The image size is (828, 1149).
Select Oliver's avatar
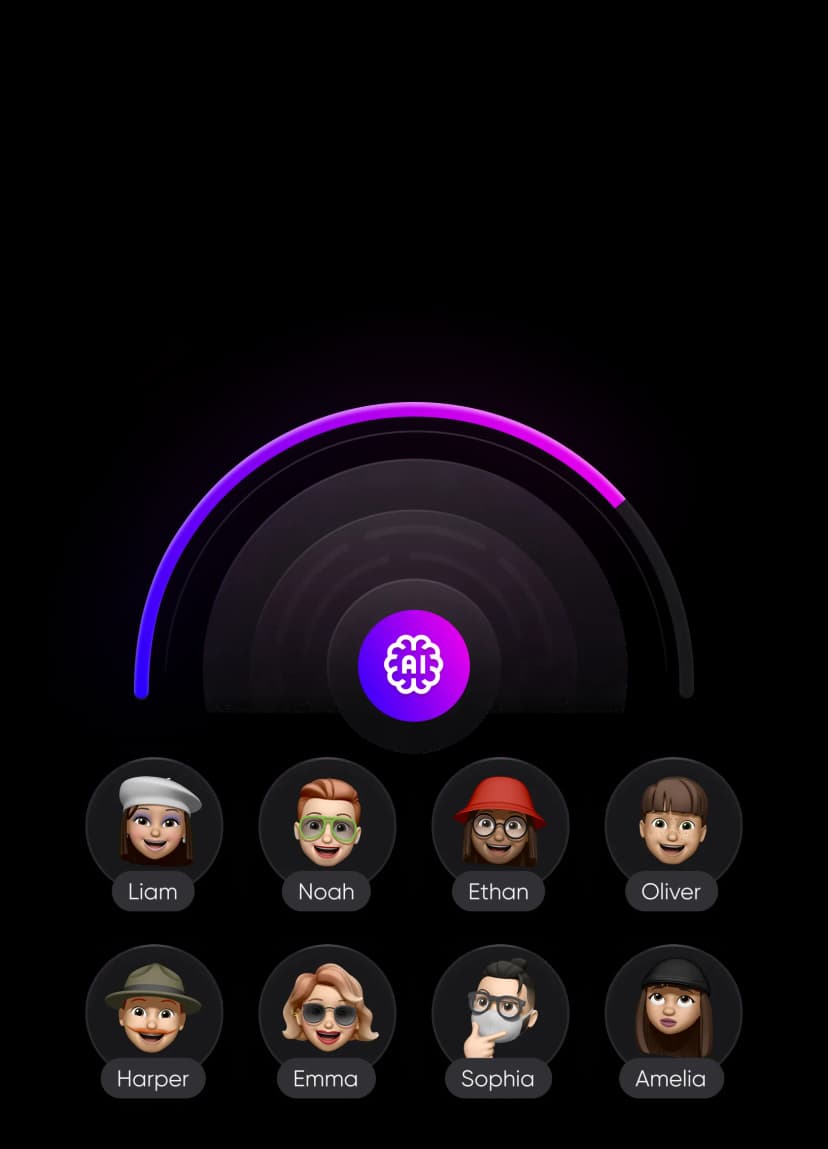673,824
